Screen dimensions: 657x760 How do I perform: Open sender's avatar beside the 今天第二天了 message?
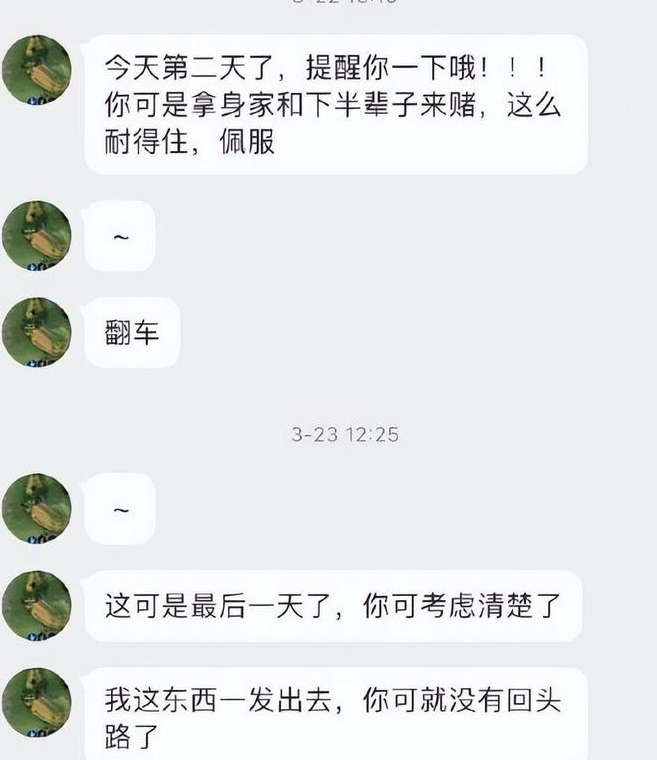pos(36,70)
